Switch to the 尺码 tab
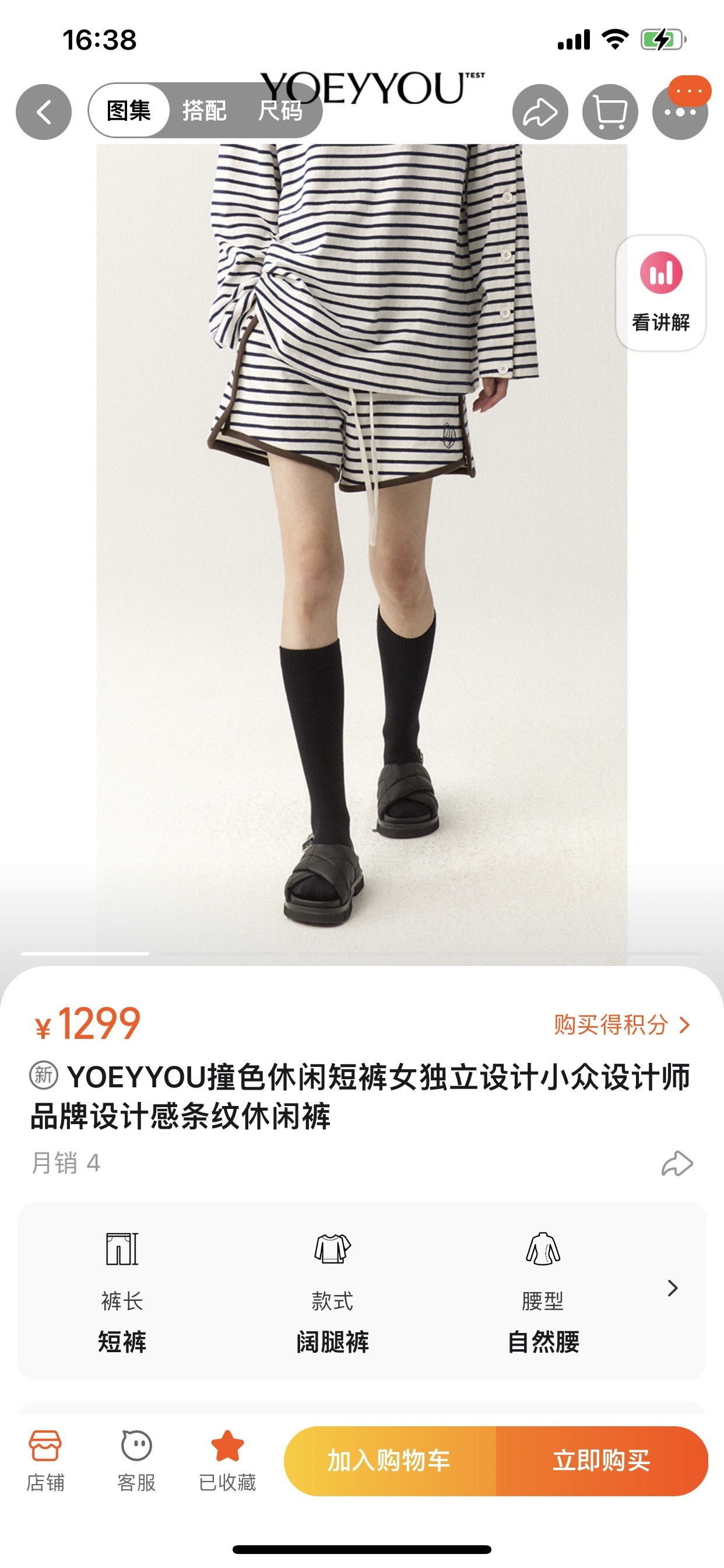The image size is (724, 1568). pos(280,111)
